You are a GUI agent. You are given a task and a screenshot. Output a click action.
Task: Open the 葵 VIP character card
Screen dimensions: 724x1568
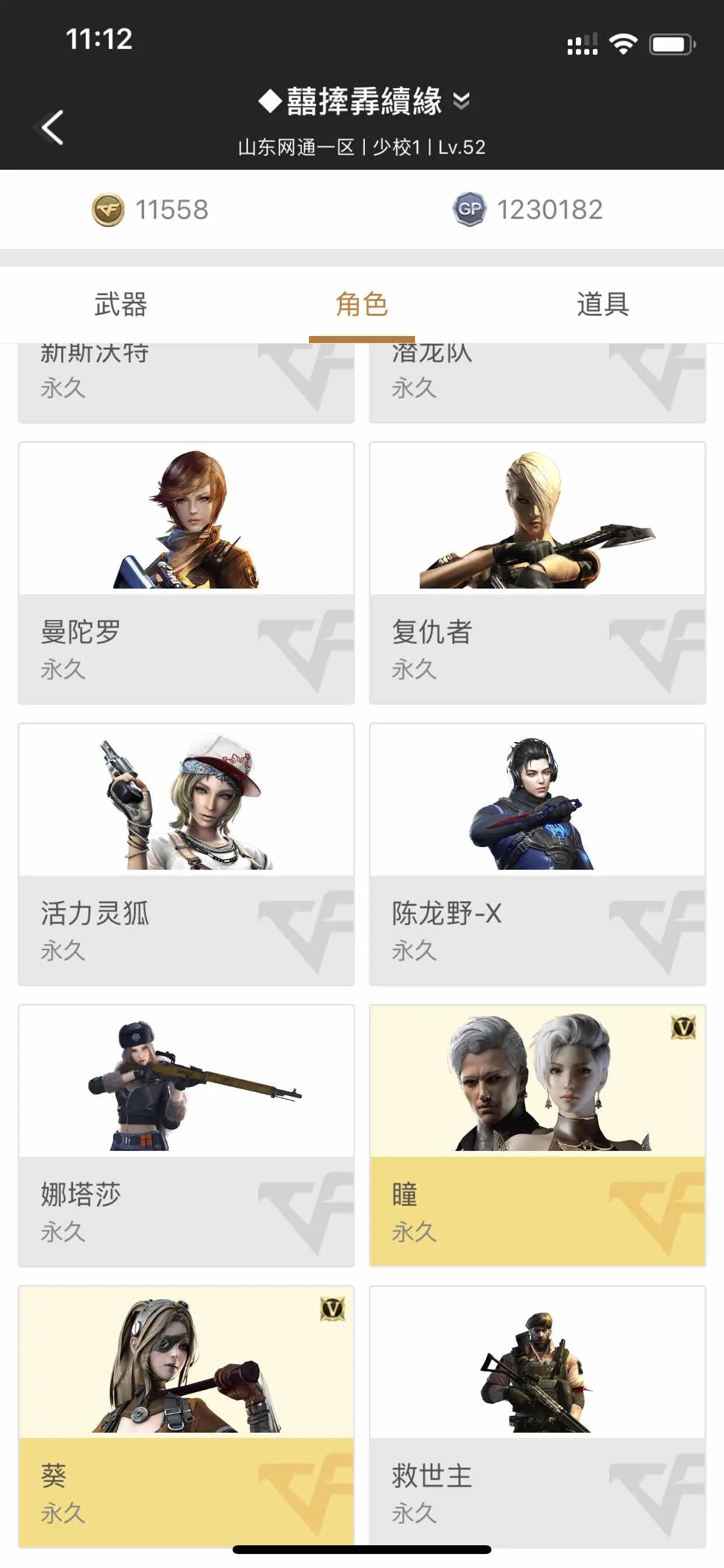[186, 1416]
